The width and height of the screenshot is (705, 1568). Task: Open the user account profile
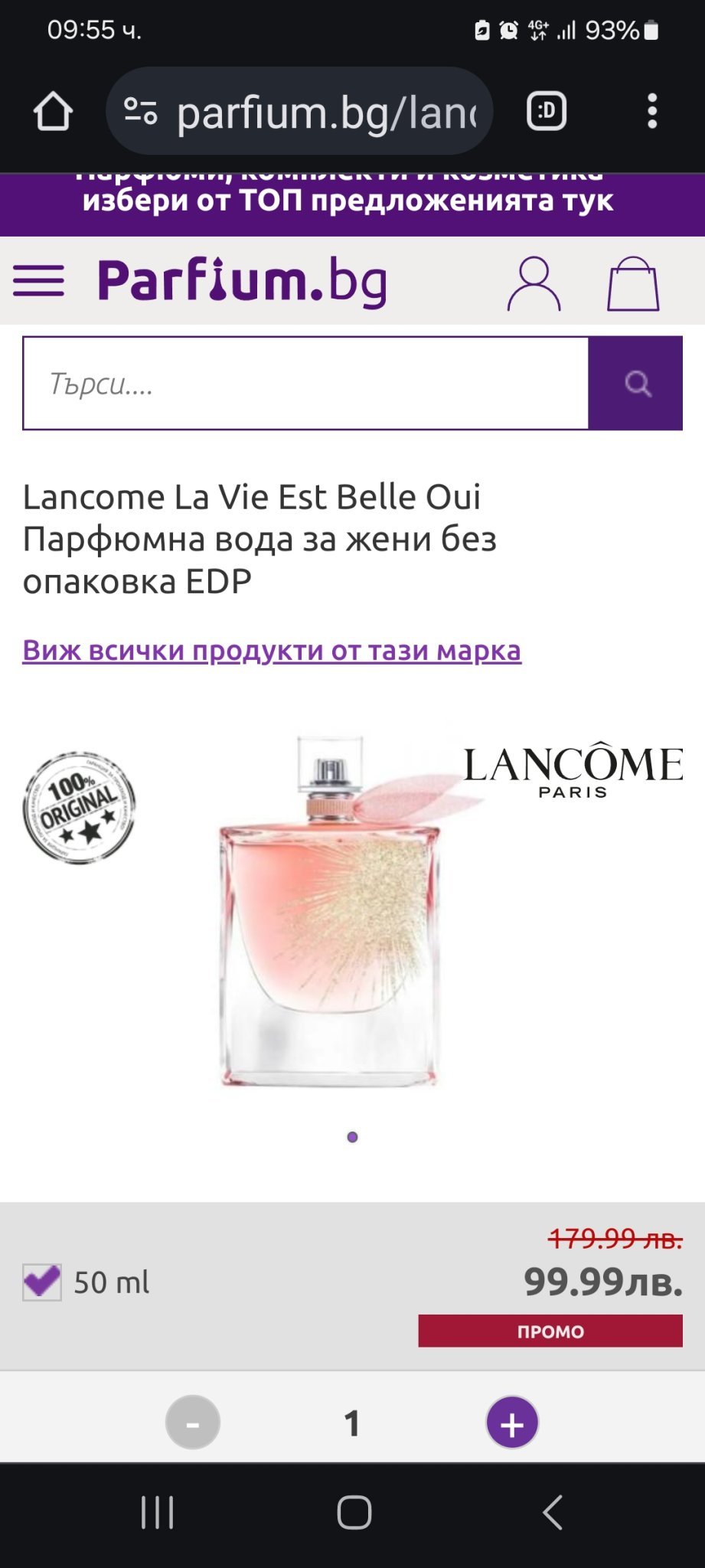(534, 283)
